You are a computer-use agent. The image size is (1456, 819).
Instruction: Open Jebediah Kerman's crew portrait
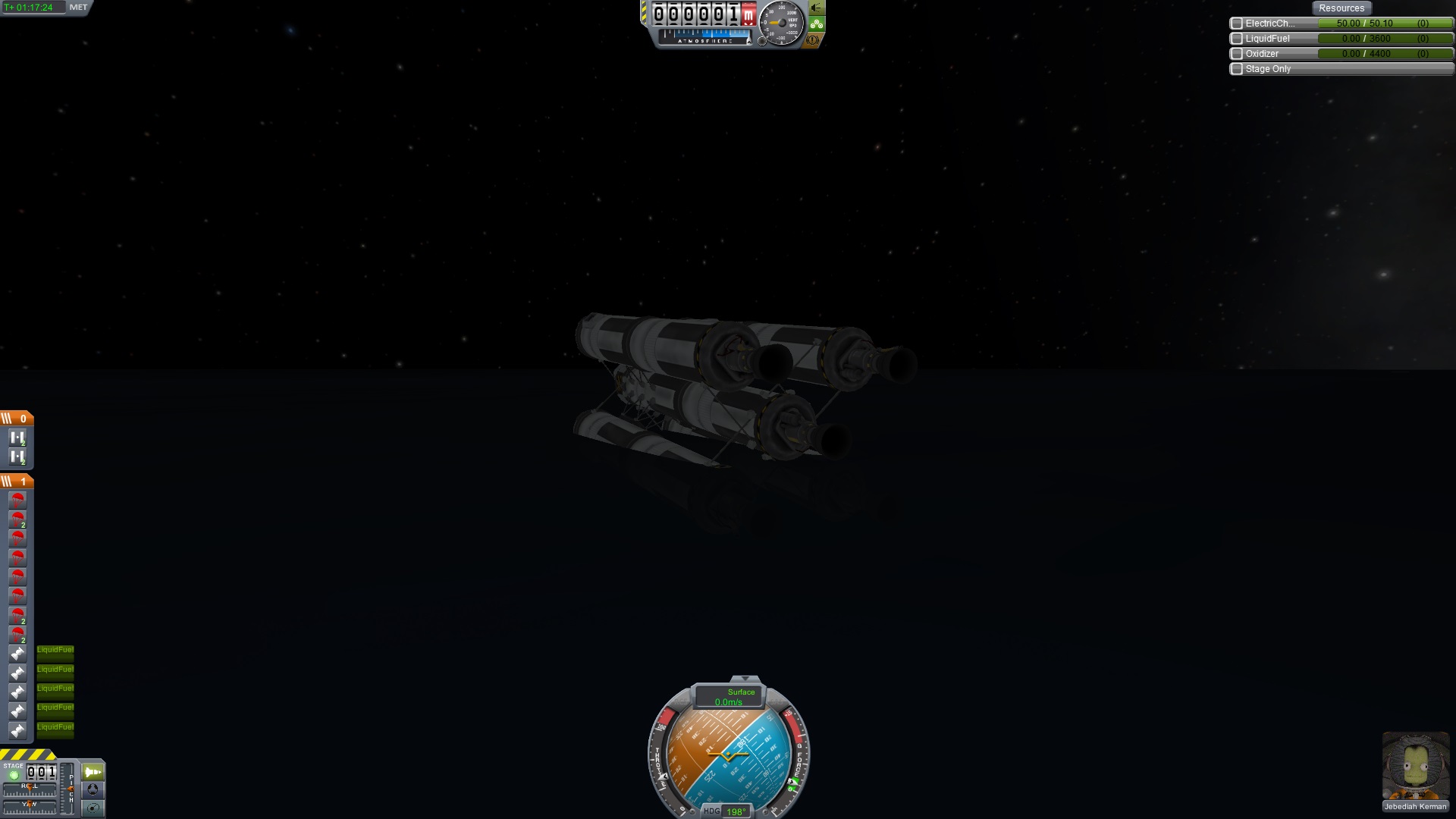1415,766
